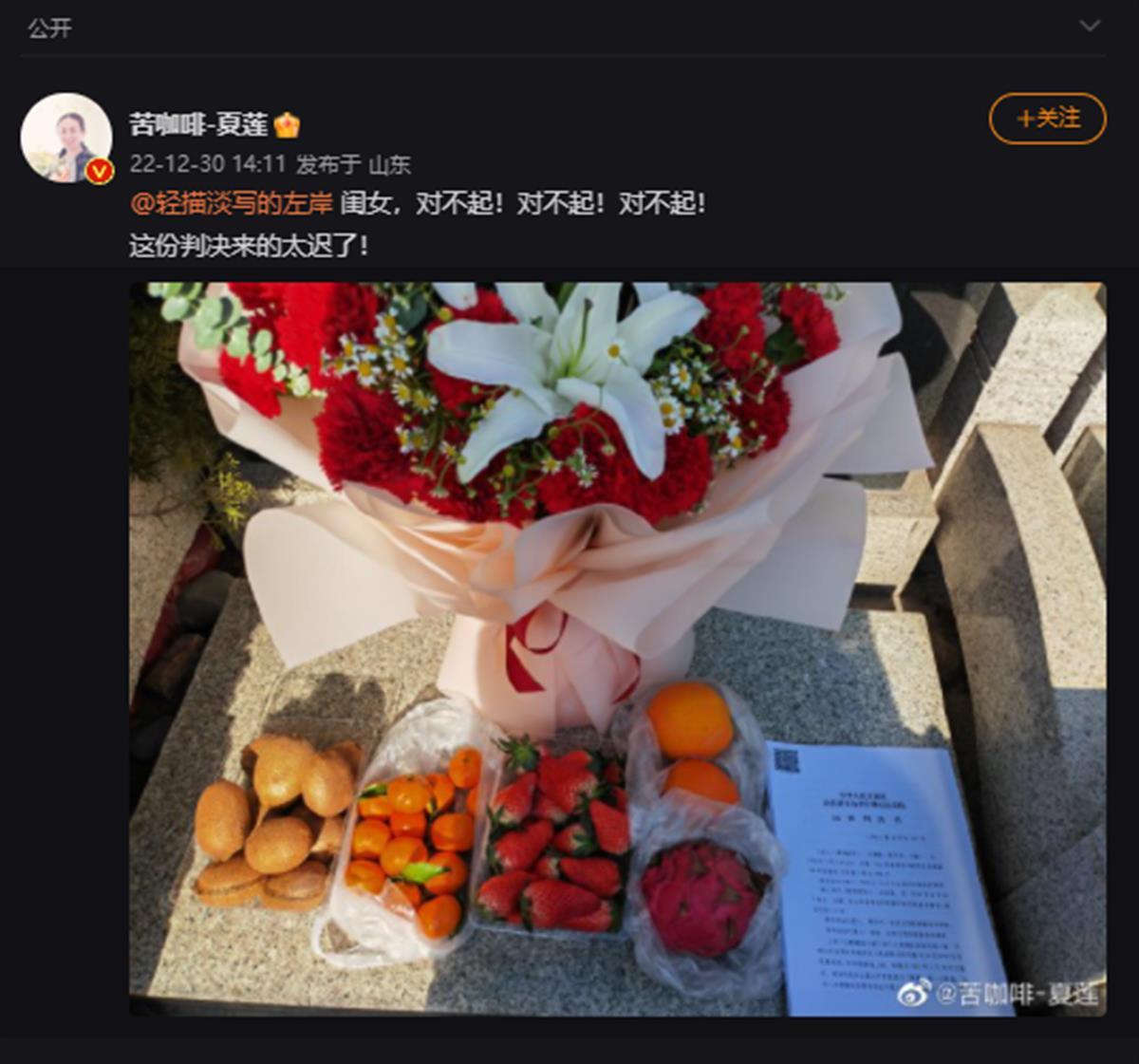
Task: Open the profile avatar of 苦咖啡-夏莲
Action: (x=66, y=138)
